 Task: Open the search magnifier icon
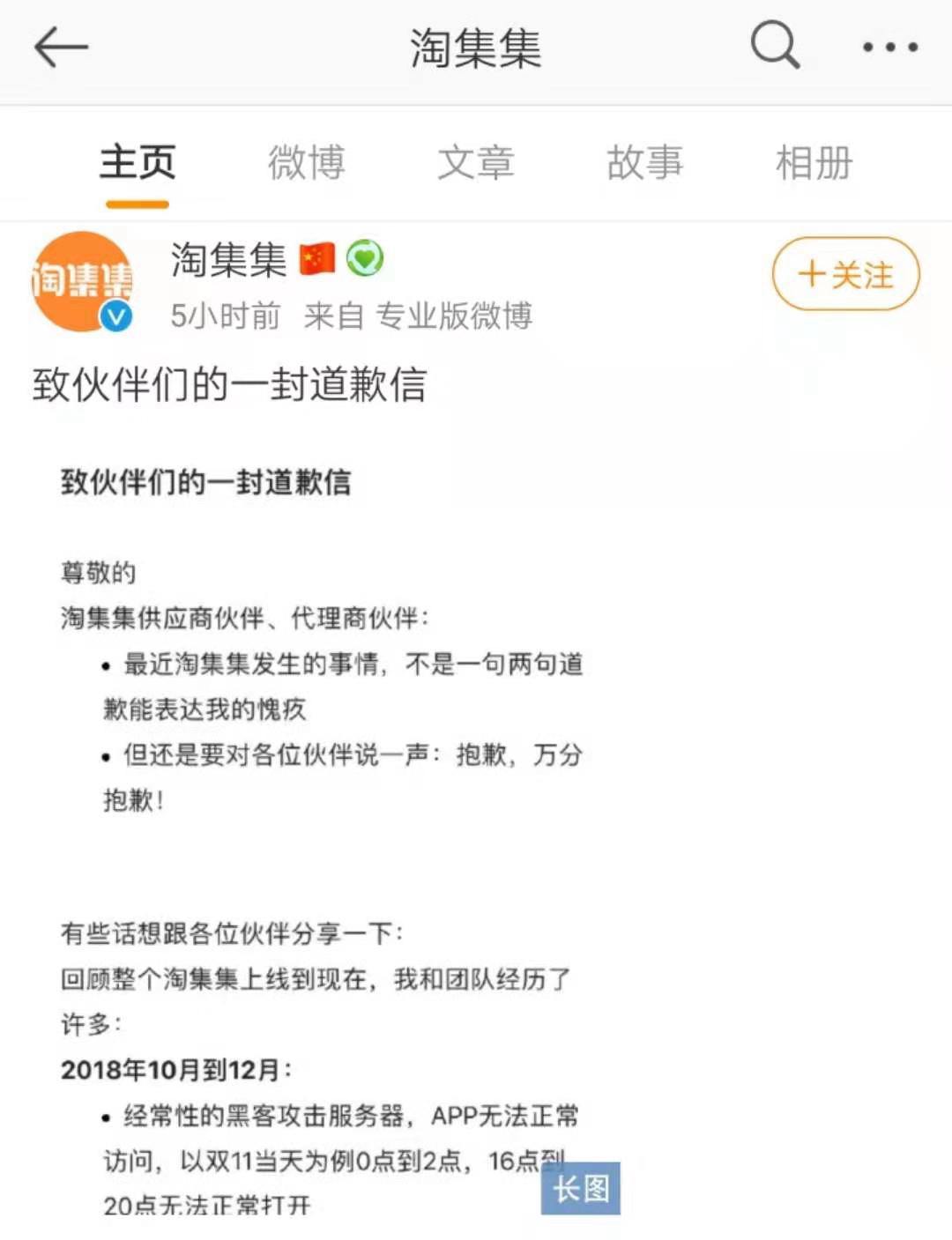point(775,46)
